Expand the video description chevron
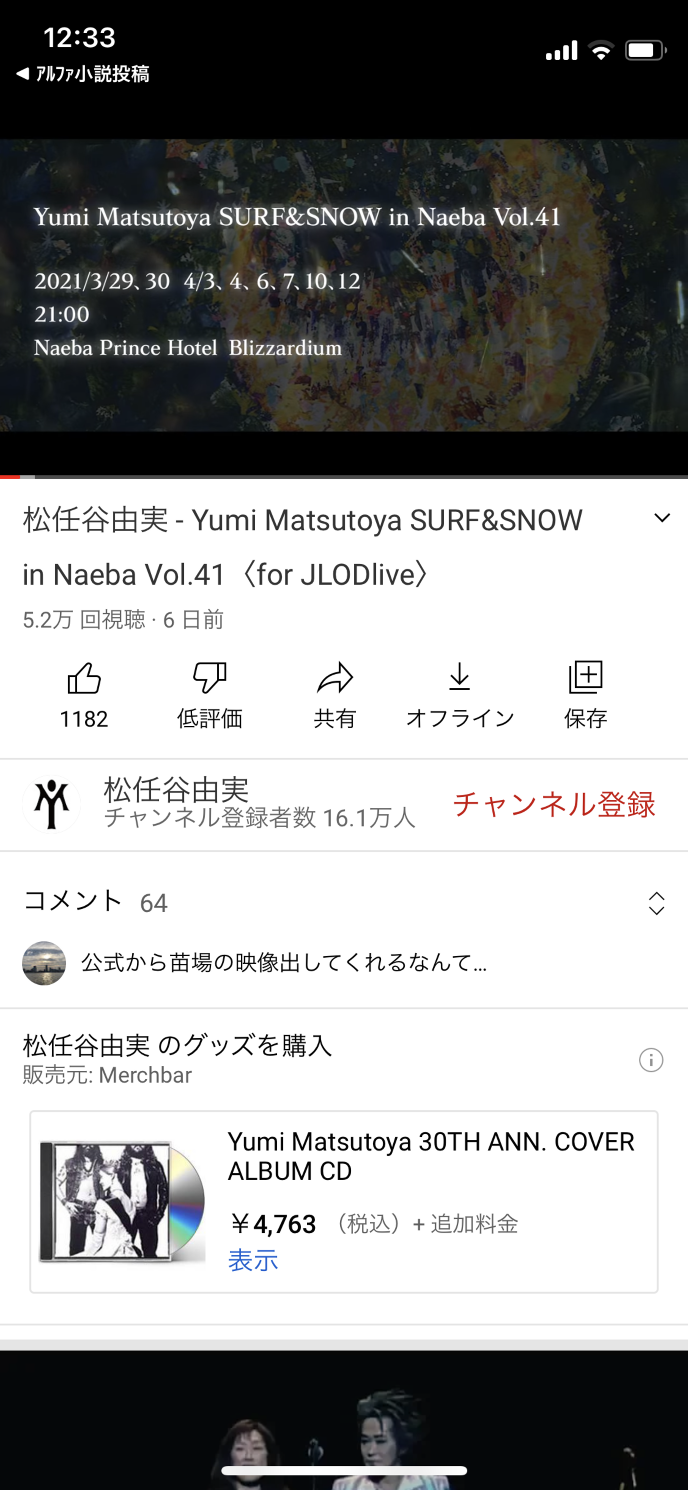This screenshot has width=688, height=1490. click(x=661, y=518)
